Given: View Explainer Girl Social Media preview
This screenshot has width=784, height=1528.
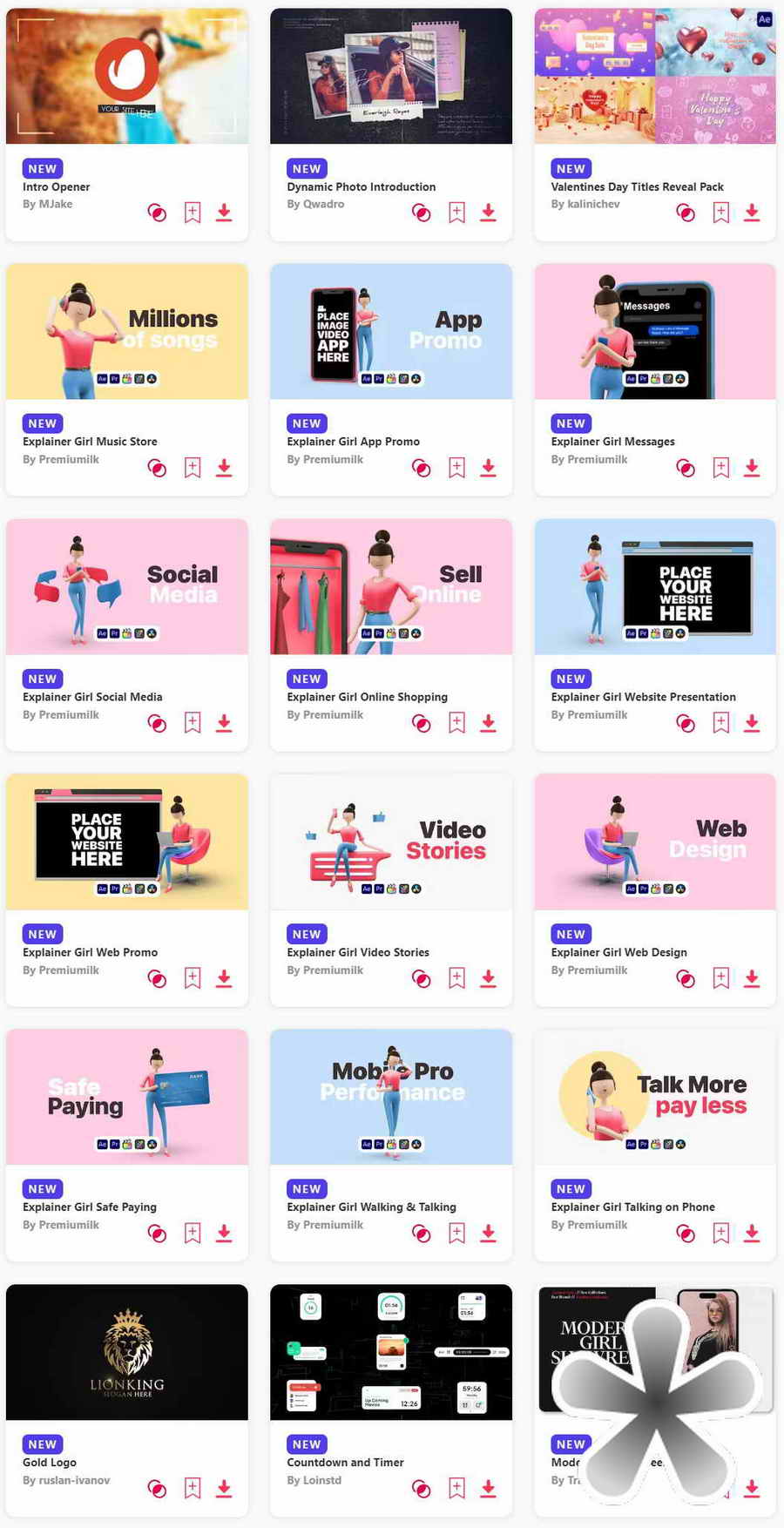Looking at the screenshot, I should point(126,586).
